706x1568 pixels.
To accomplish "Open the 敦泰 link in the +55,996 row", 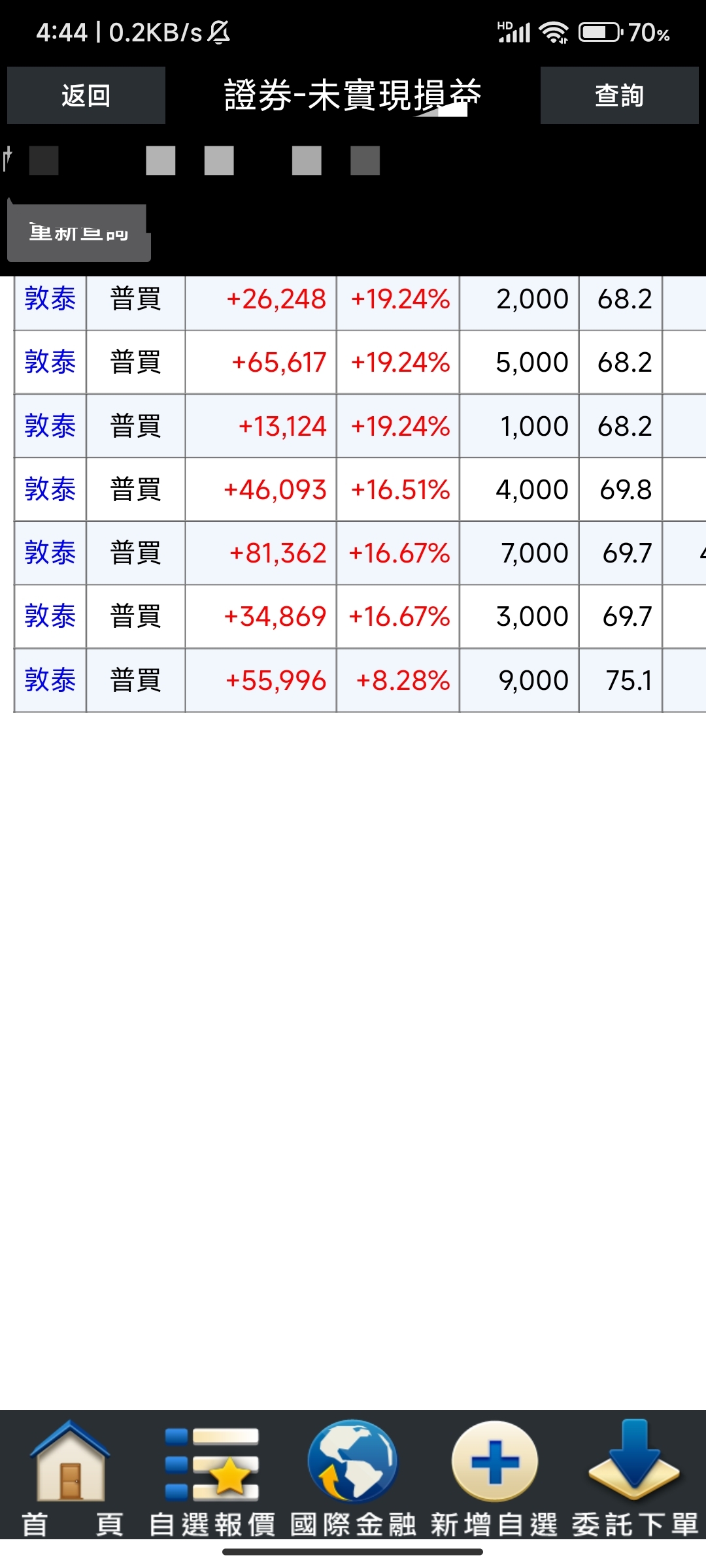I will pos(50,680).
